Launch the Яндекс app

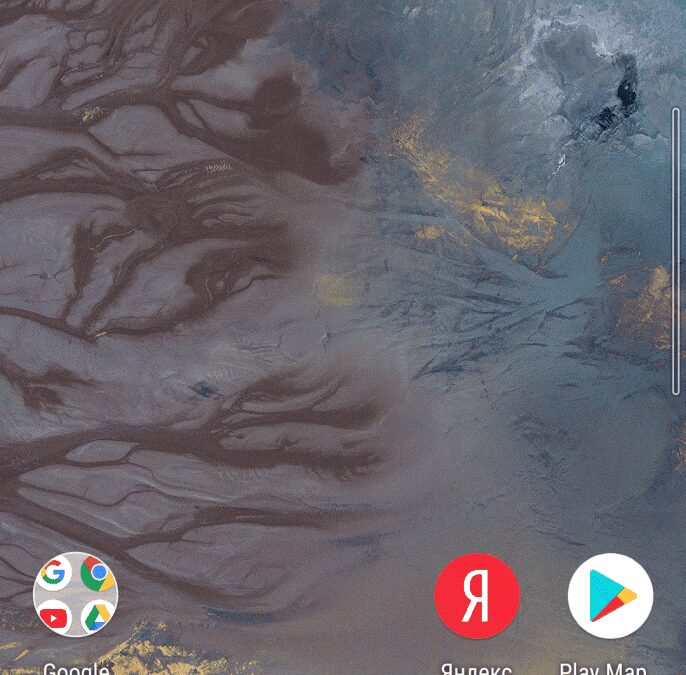(x=477, y=596)
